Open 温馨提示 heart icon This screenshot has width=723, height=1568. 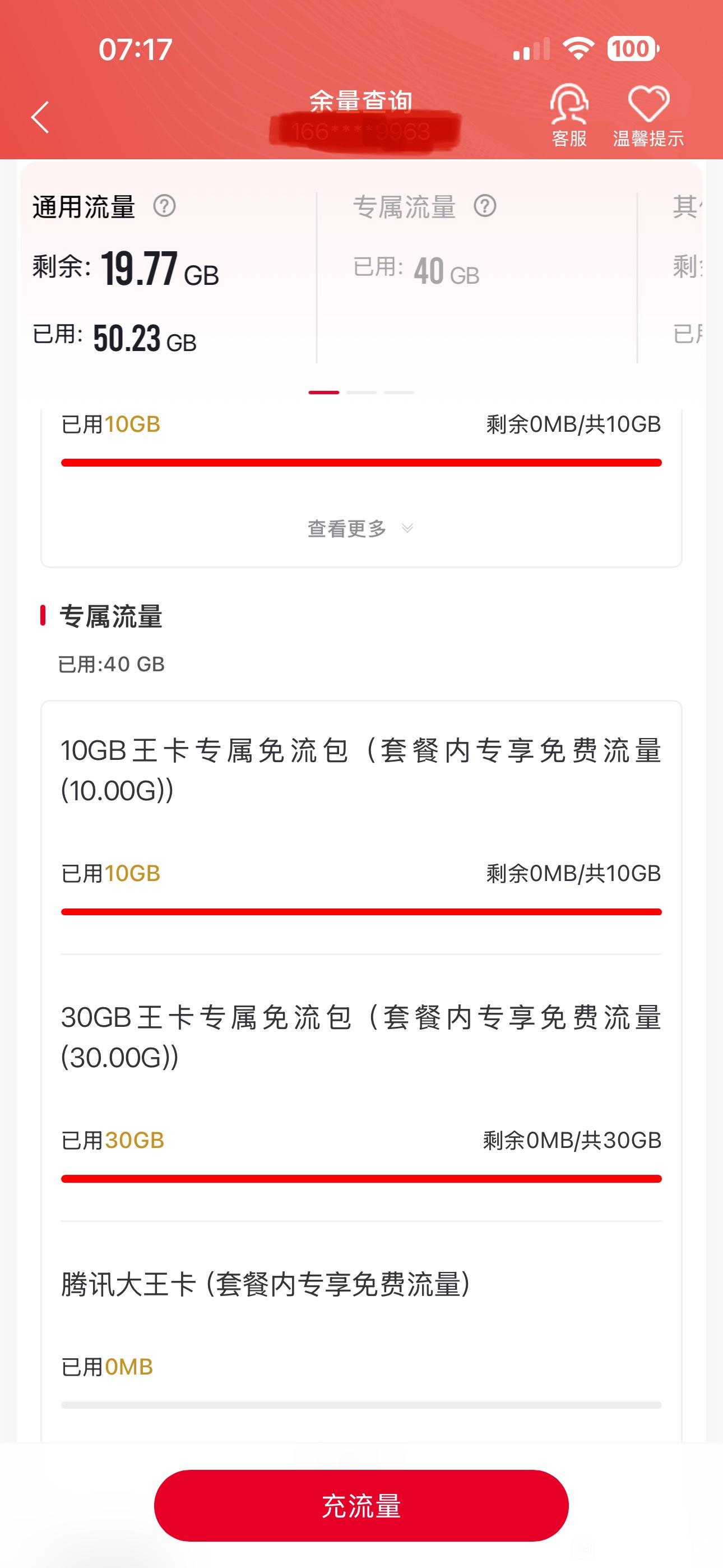tap(648, 116)
